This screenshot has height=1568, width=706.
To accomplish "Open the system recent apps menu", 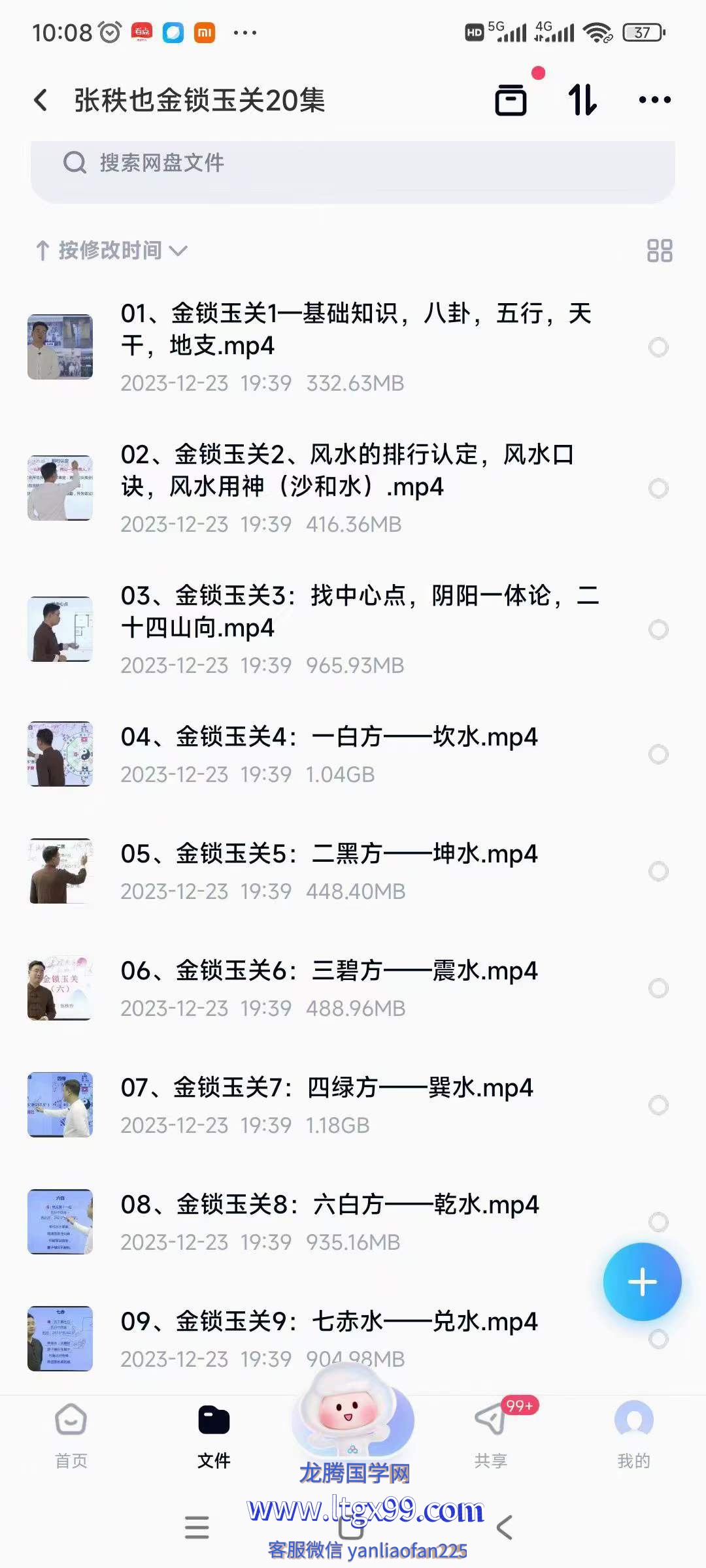I will [x=197, y=1527].
